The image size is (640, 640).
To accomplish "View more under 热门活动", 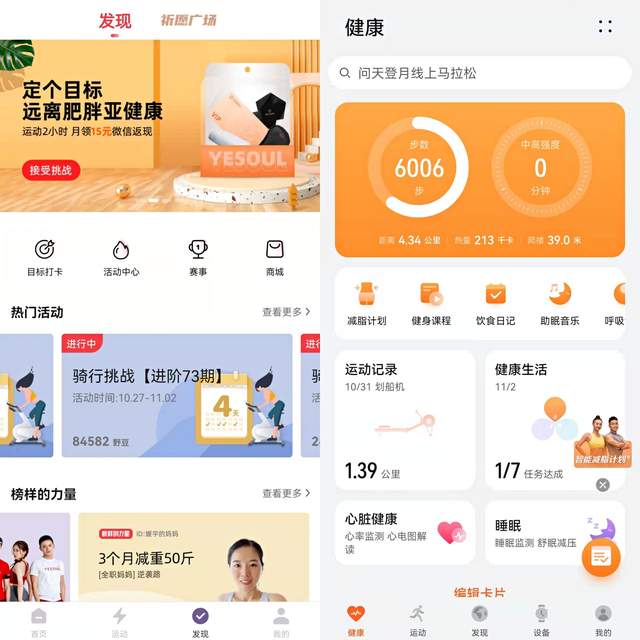I will point(286,312).
